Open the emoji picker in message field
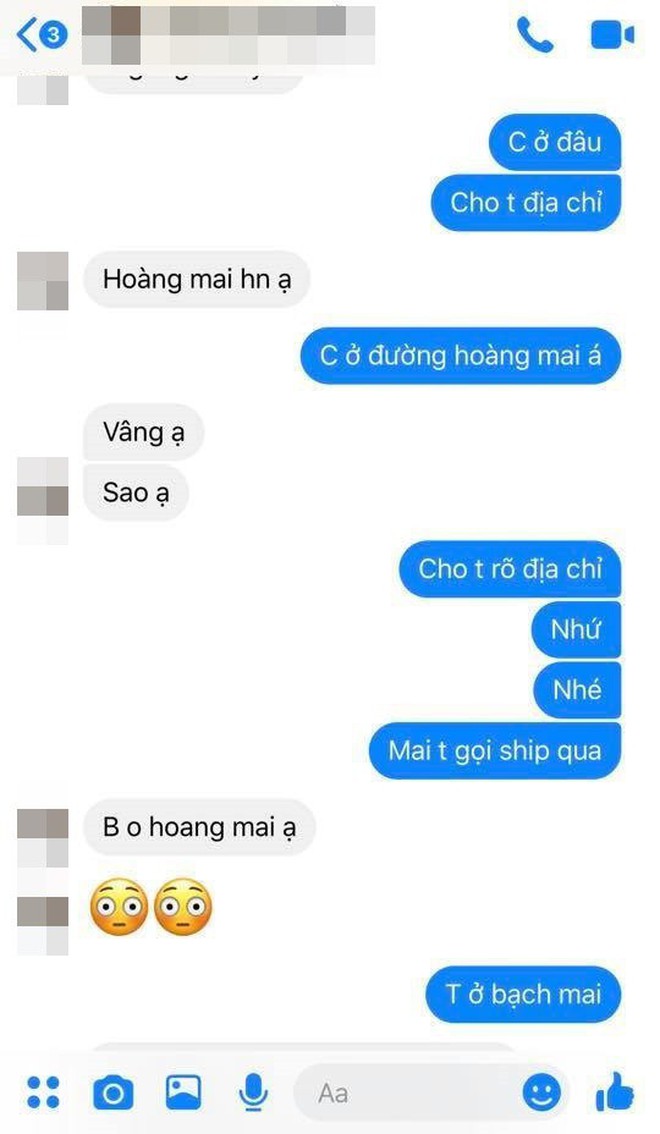The height and width of the screenshot is (1134, 660). (x=541, y=1092)
